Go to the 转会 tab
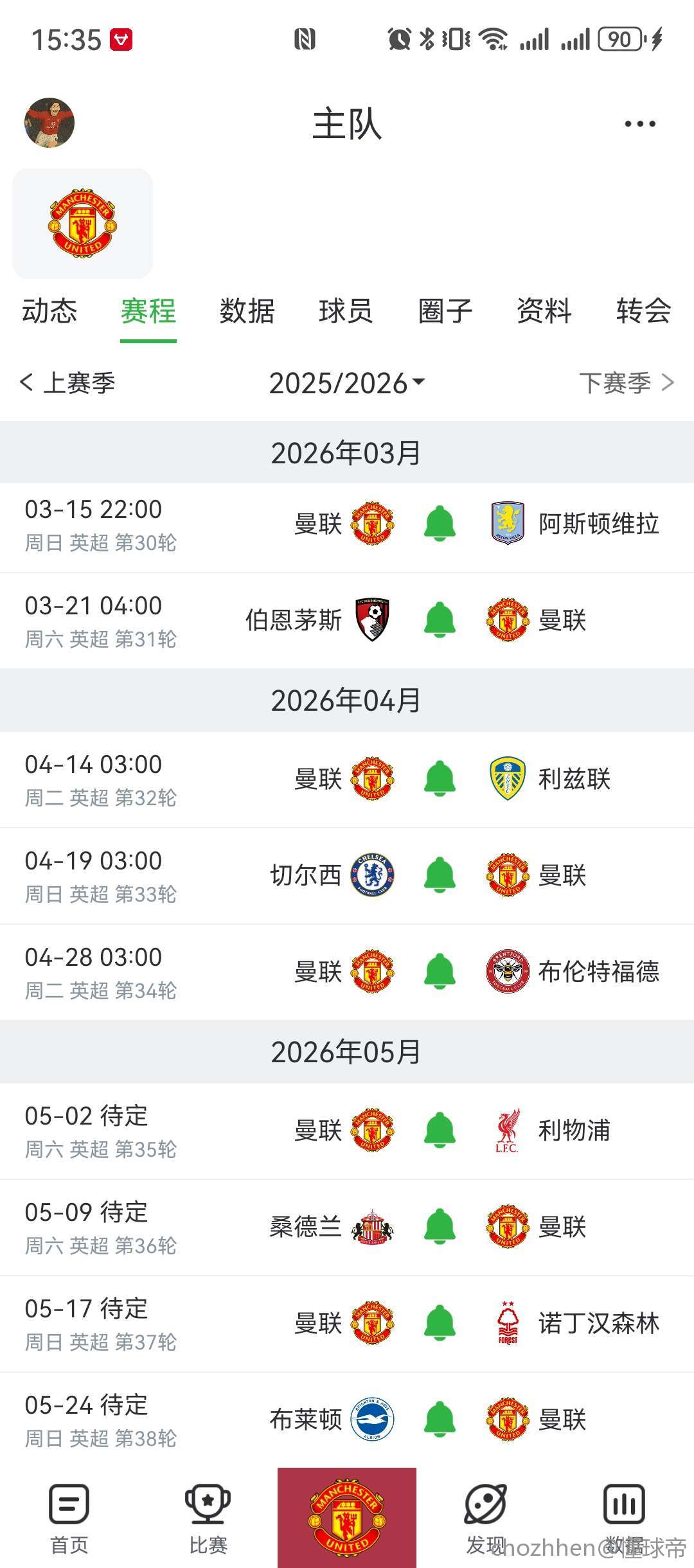694x1568 pixels. [643, 312]
